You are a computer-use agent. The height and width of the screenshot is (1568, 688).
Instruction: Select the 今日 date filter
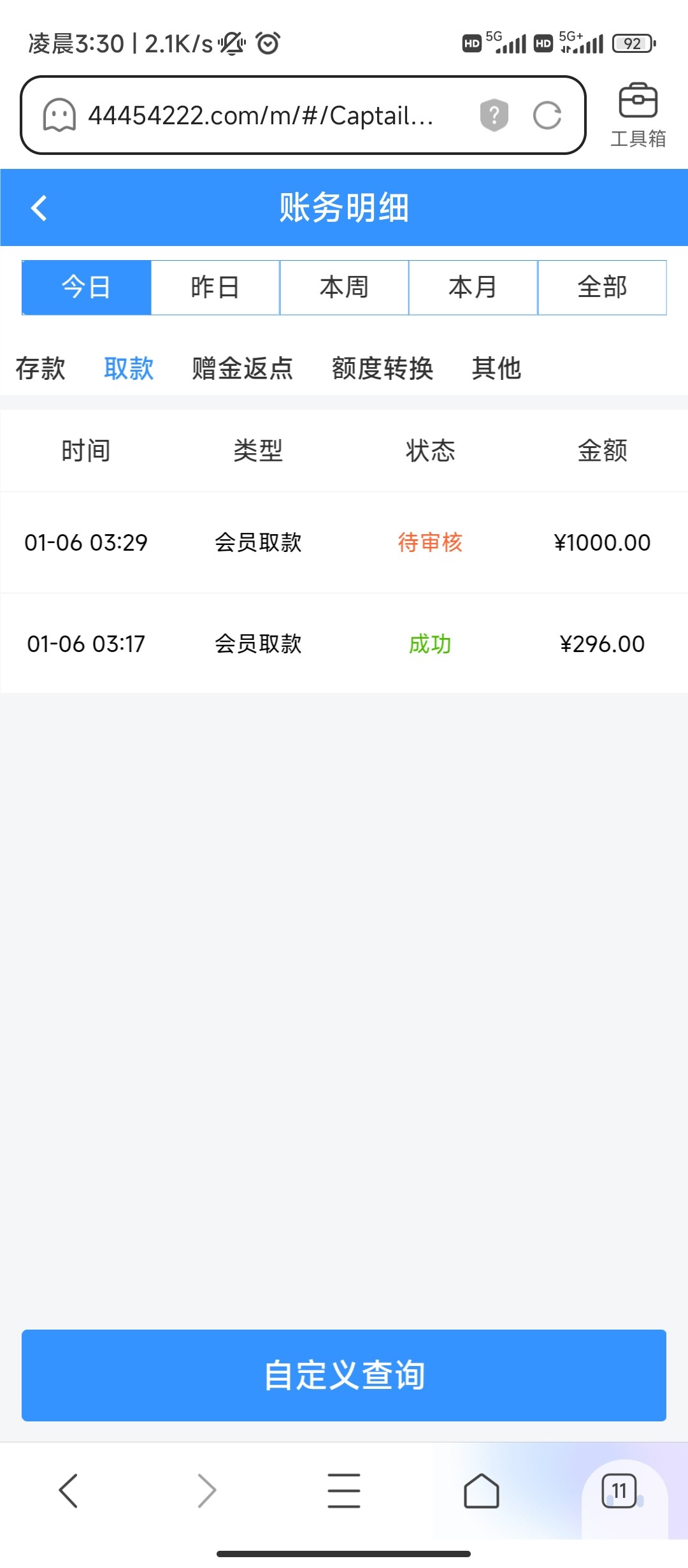[87, 287]
